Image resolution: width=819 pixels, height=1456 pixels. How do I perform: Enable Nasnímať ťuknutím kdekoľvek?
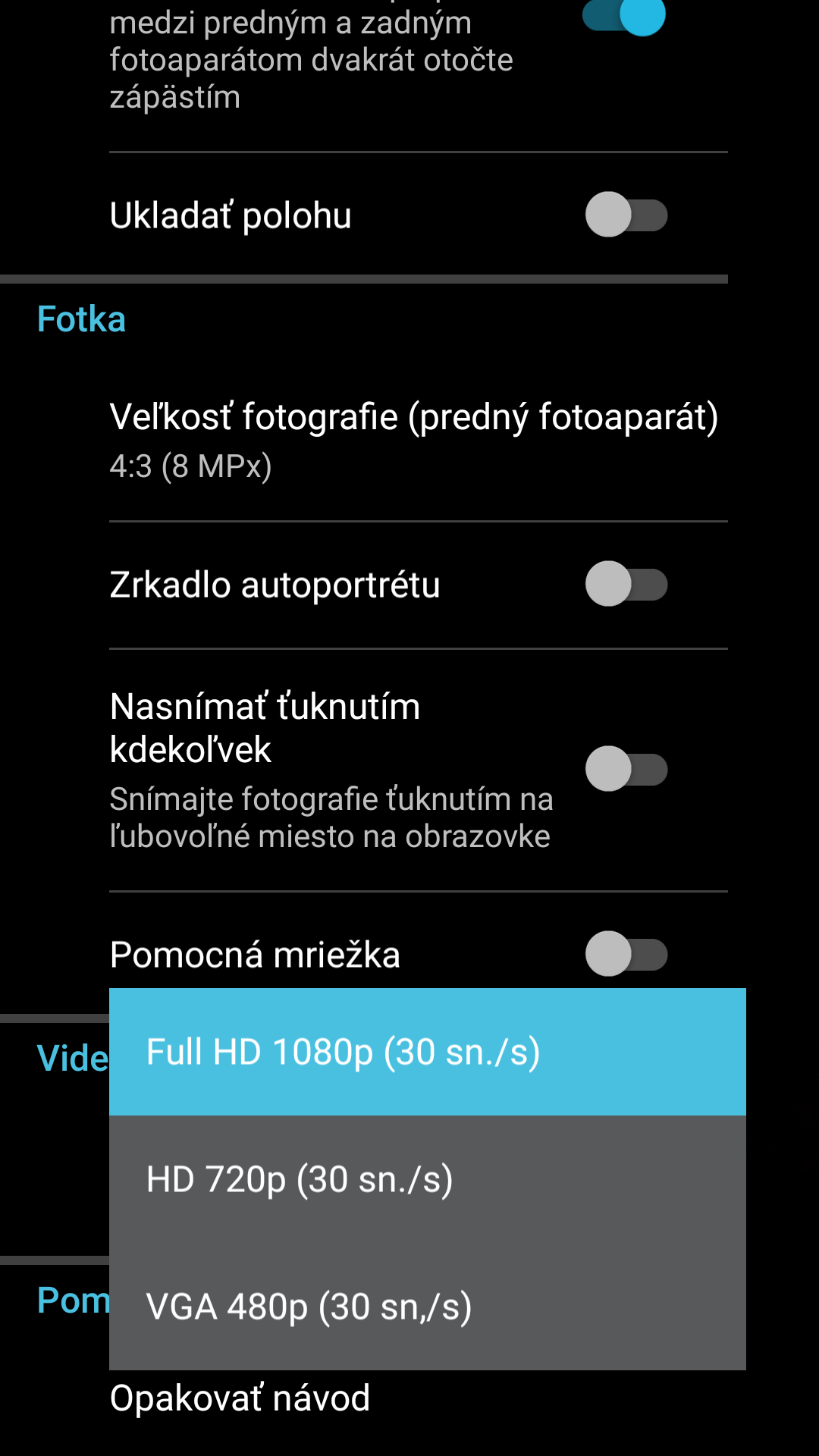click(626, 769)
